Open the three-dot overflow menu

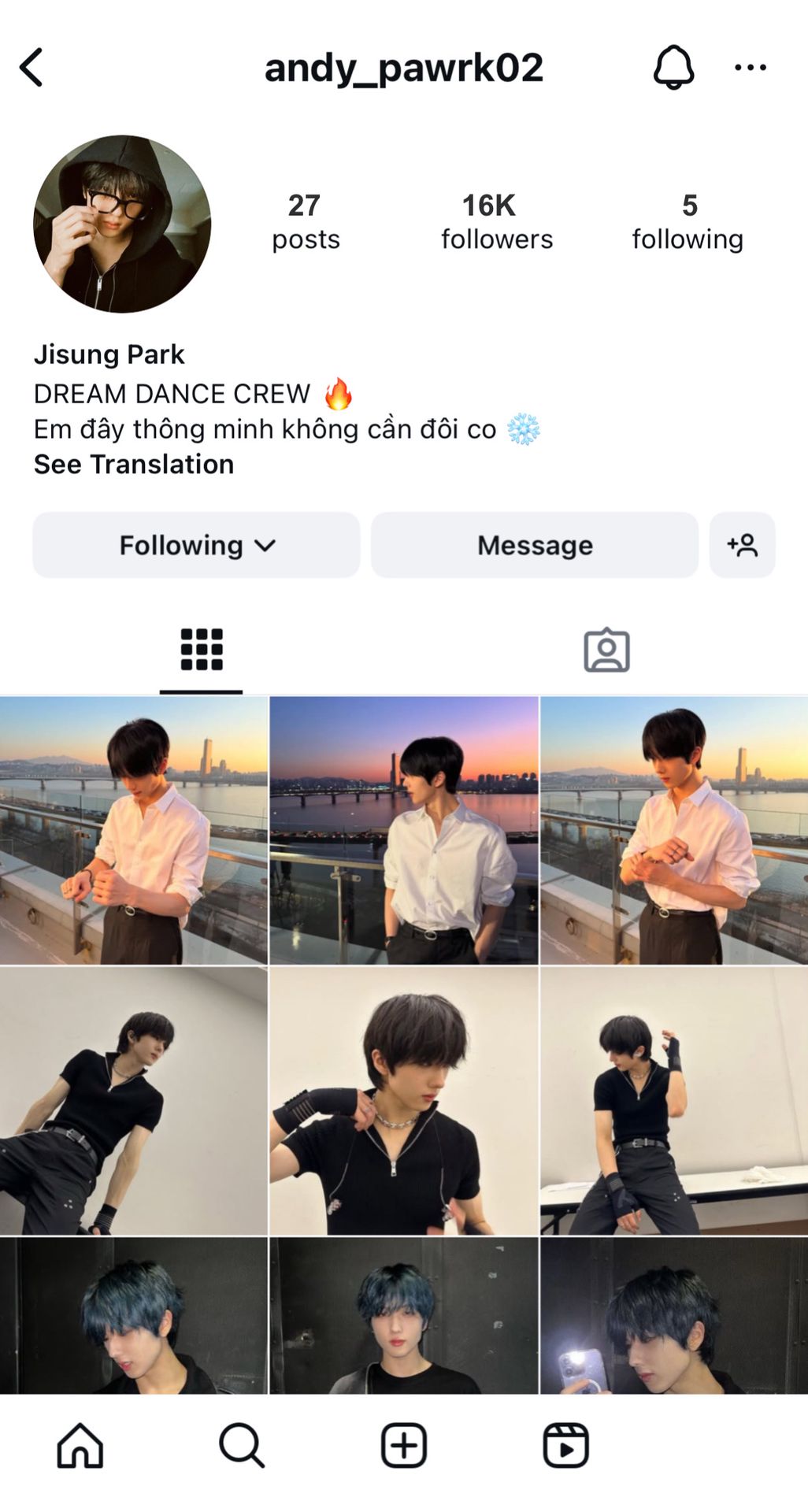coord(750,68)
